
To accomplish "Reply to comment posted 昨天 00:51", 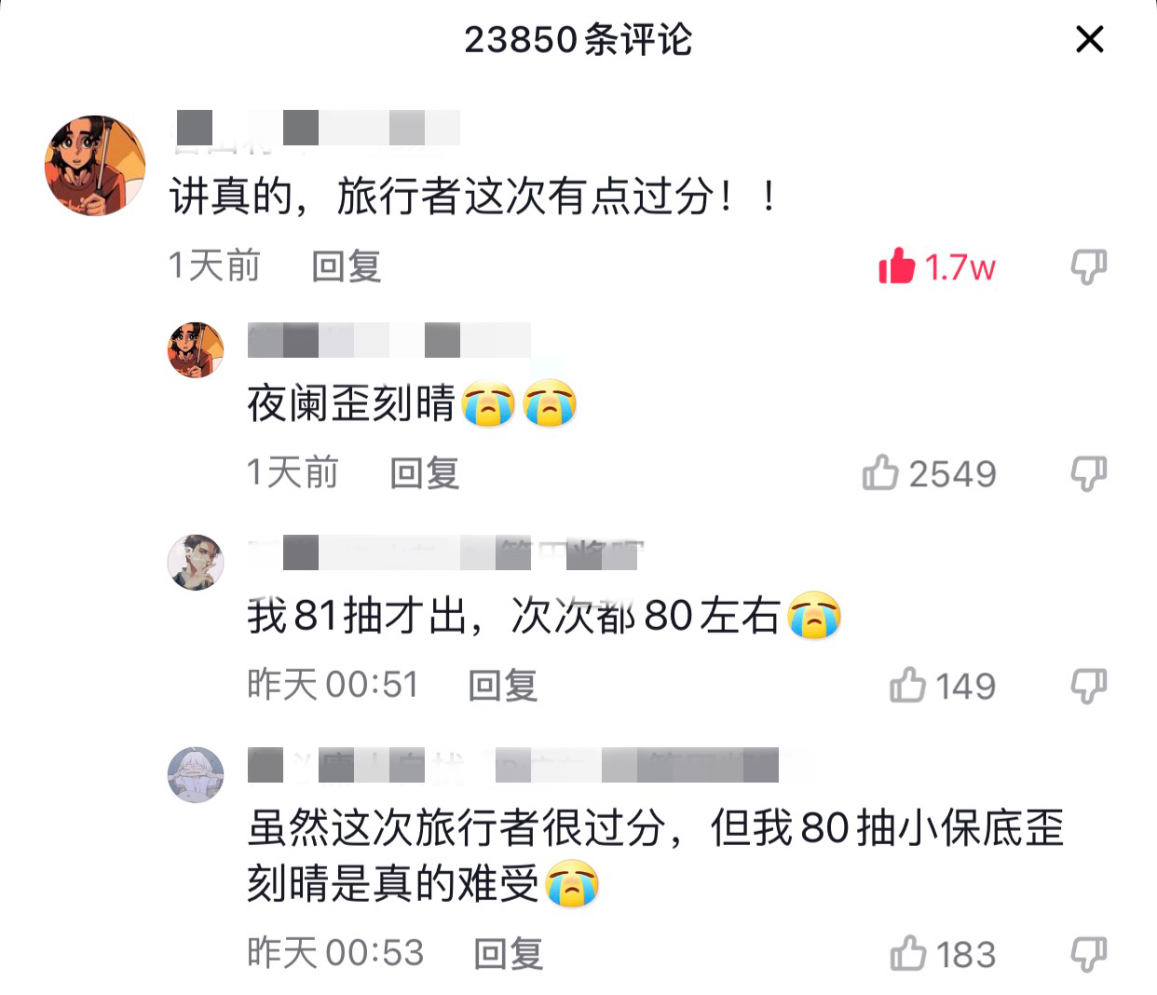I will point(503,686).
